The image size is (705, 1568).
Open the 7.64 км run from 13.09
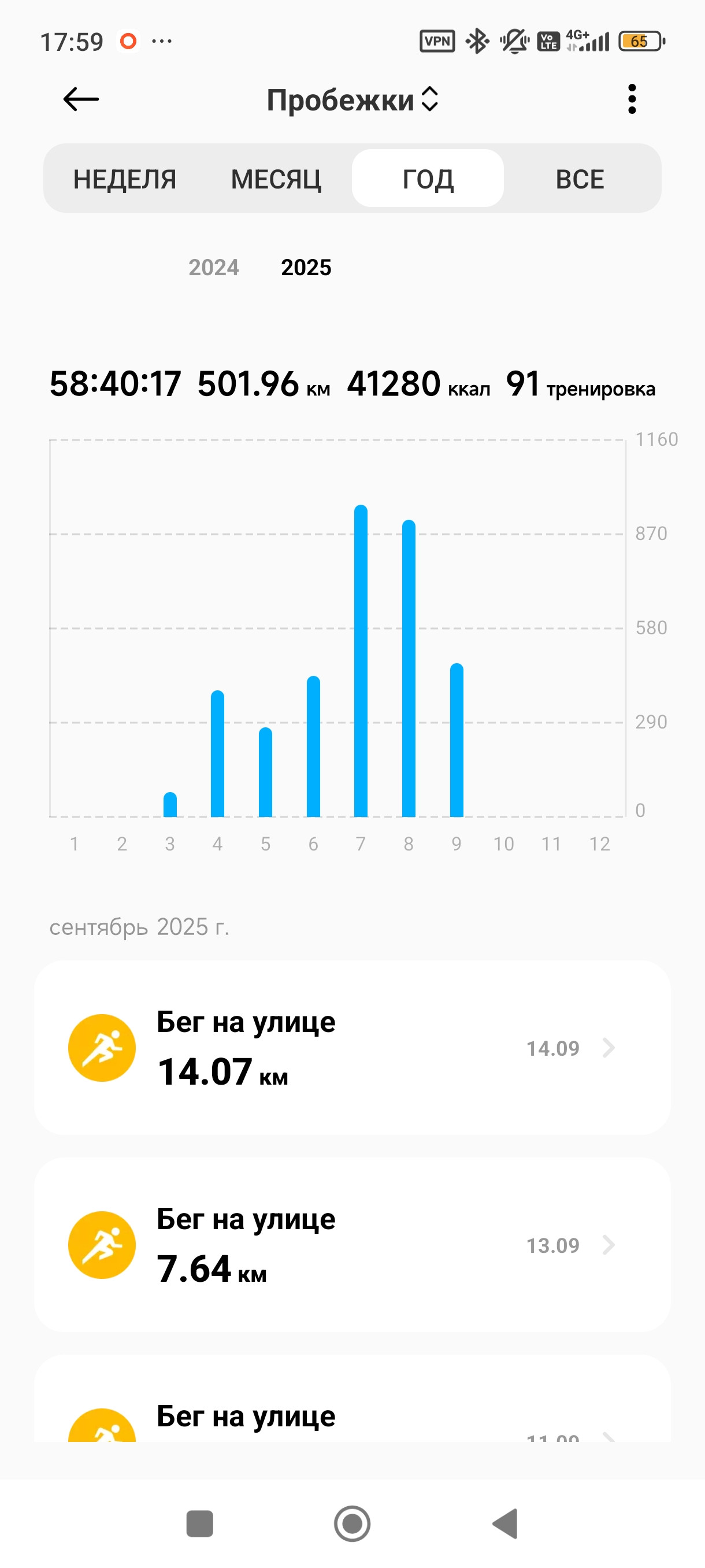(352, 1245)
